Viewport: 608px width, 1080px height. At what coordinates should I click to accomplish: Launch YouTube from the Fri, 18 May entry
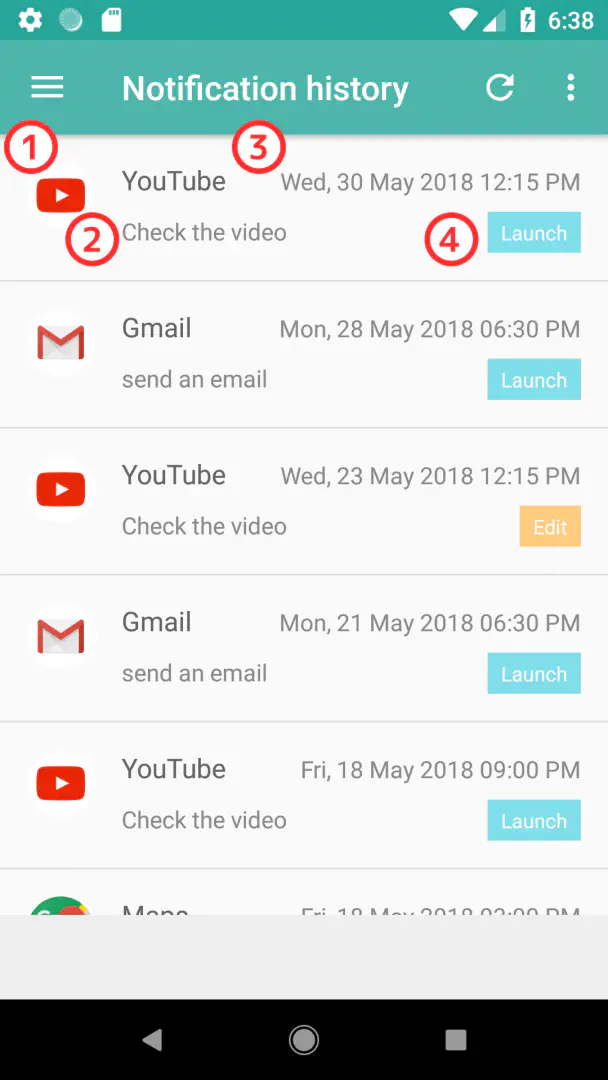534,821
